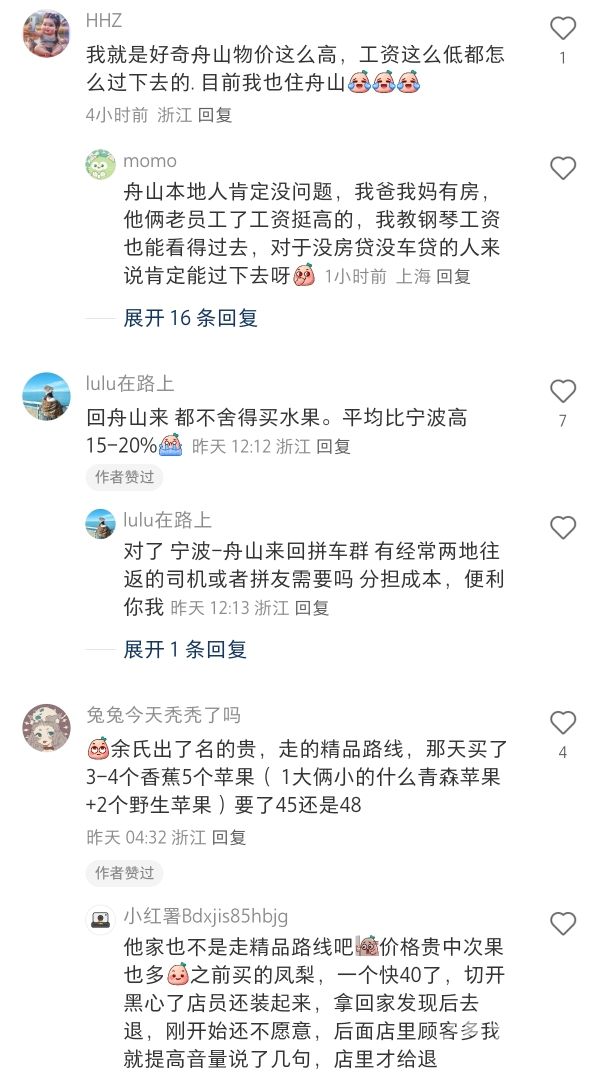Viewport: 600px width, 1081px height.
Task: Like HHZ's comment about Zhoushan prices
Action: (563, 28)
